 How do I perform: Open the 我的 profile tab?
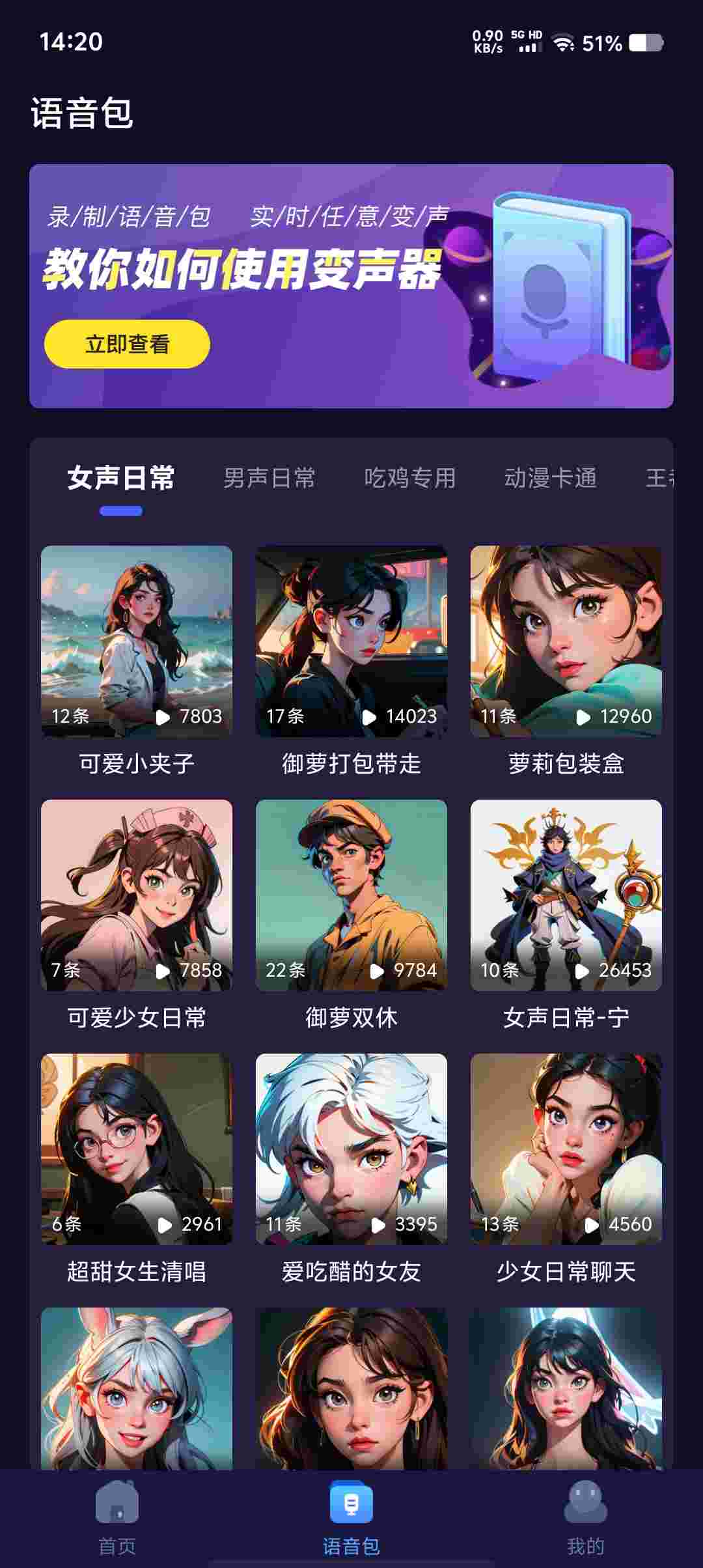pyautogui.click(x=585, y=1517)
